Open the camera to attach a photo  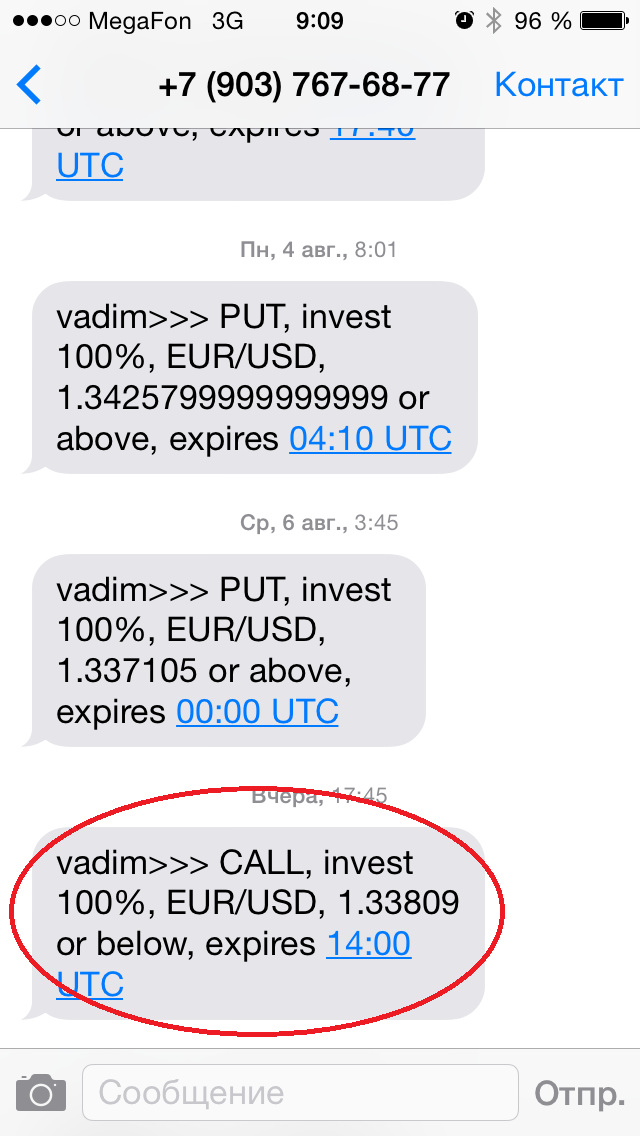coord(41,1093)
